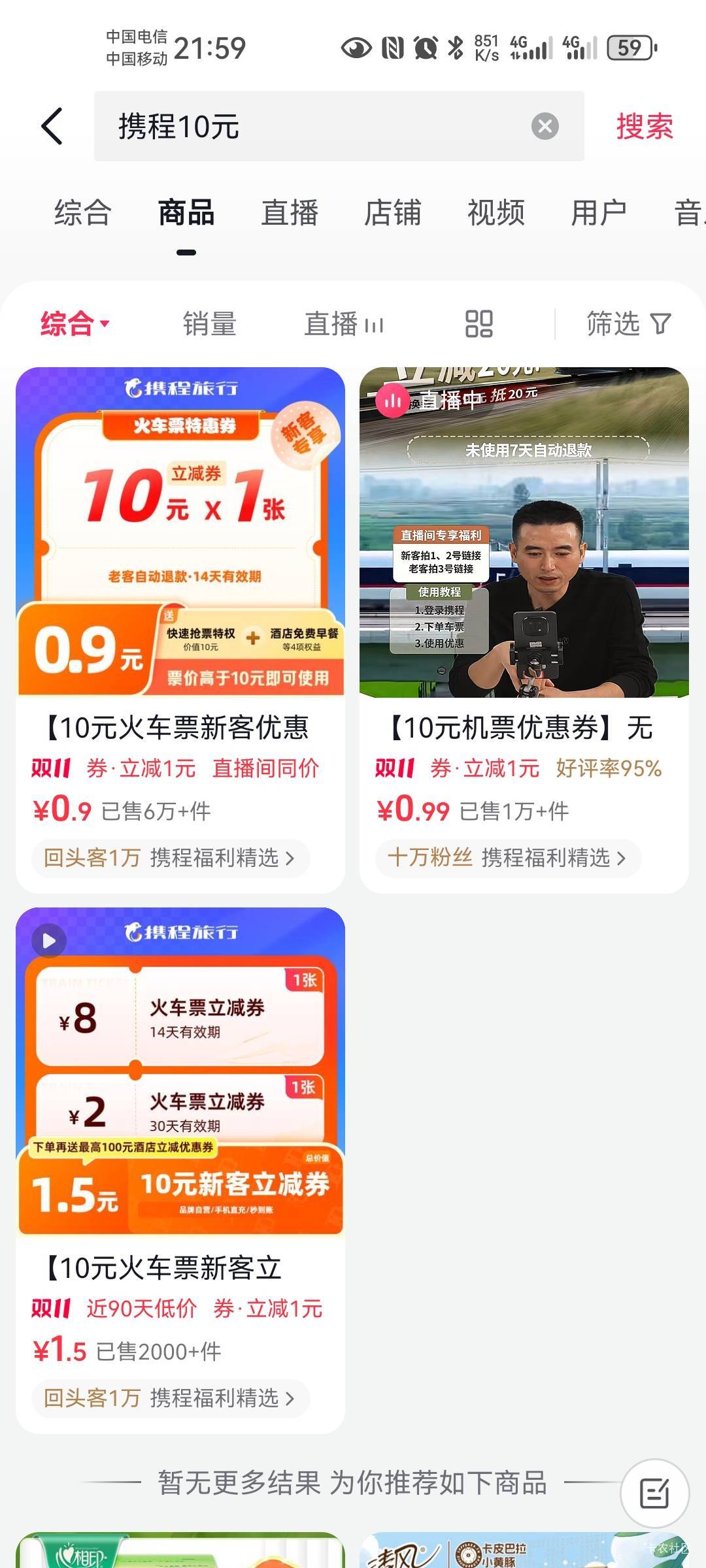Switch to the 店铺 tab
This screenshot has width=706, height=1568.
pyautogui.click(x=392, y=213)
